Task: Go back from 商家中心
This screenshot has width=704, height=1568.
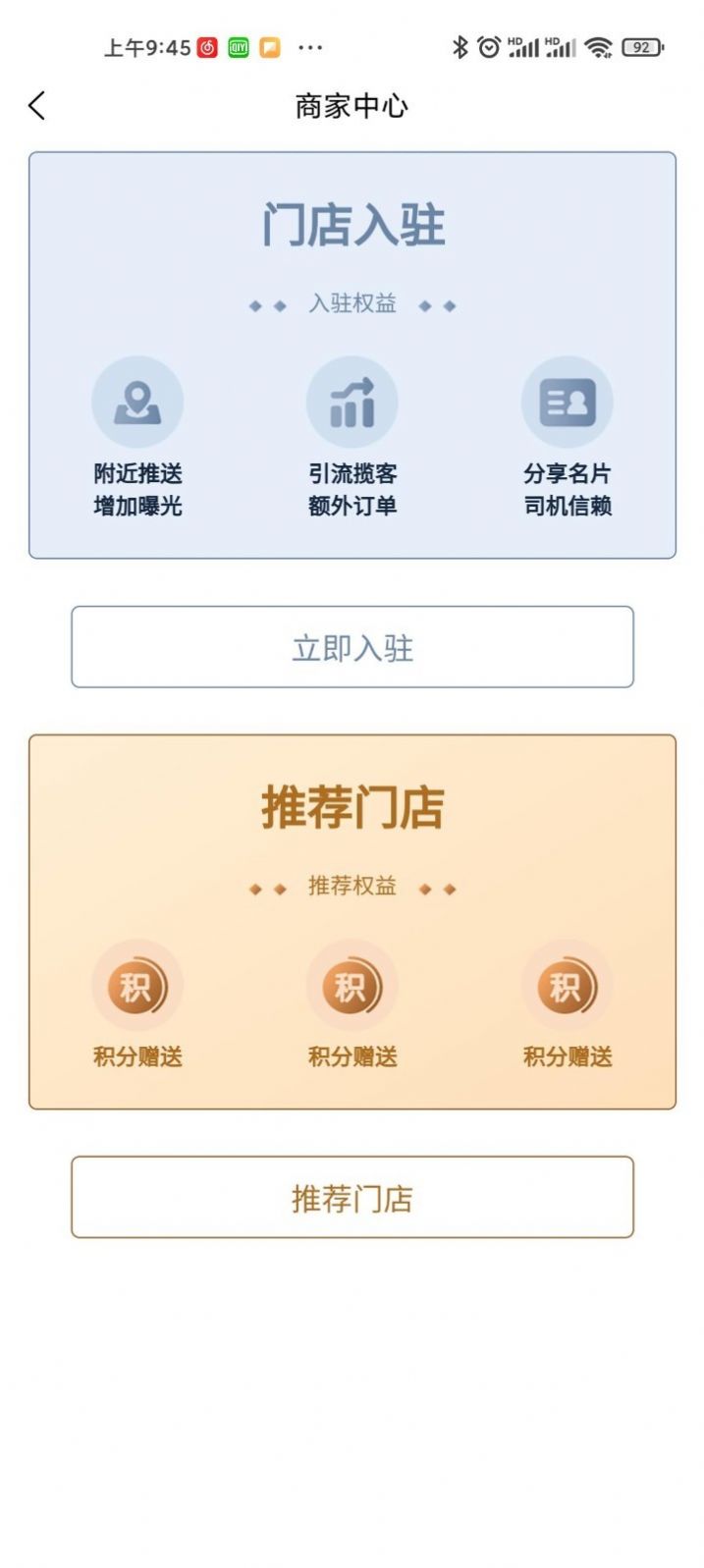Action: click(37, 106)
